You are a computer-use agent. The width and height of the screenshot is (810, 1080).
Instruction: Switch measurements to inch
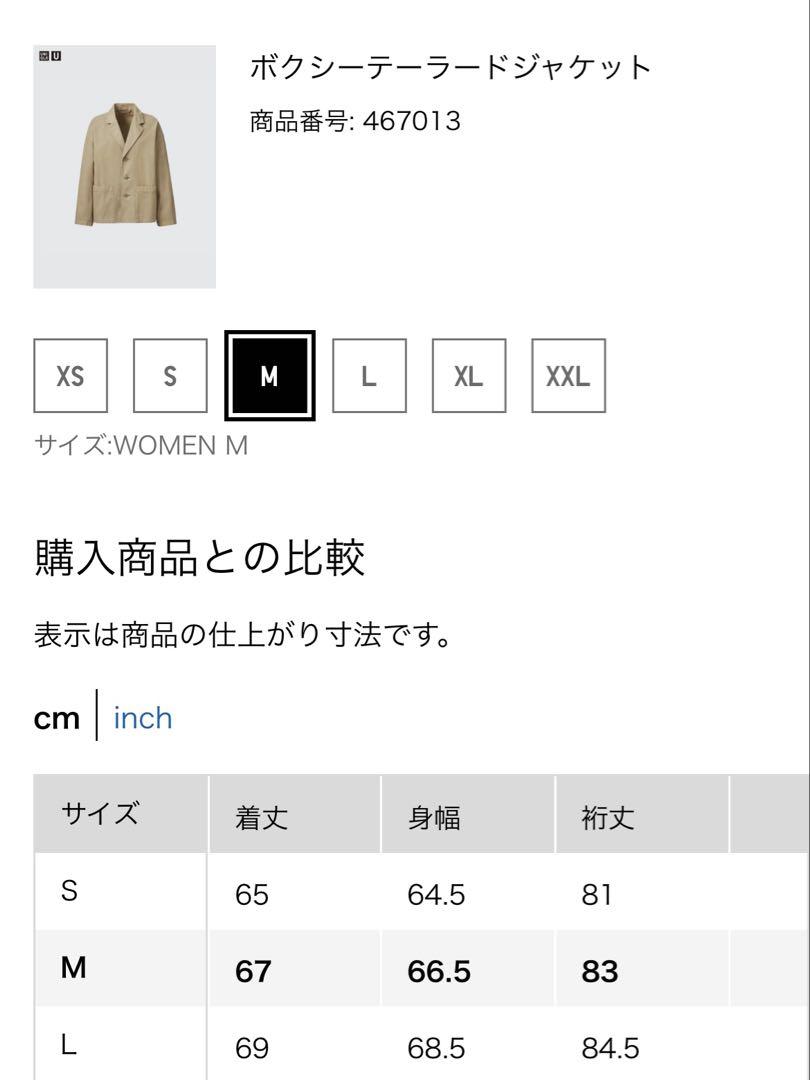[x=143, y=718]
